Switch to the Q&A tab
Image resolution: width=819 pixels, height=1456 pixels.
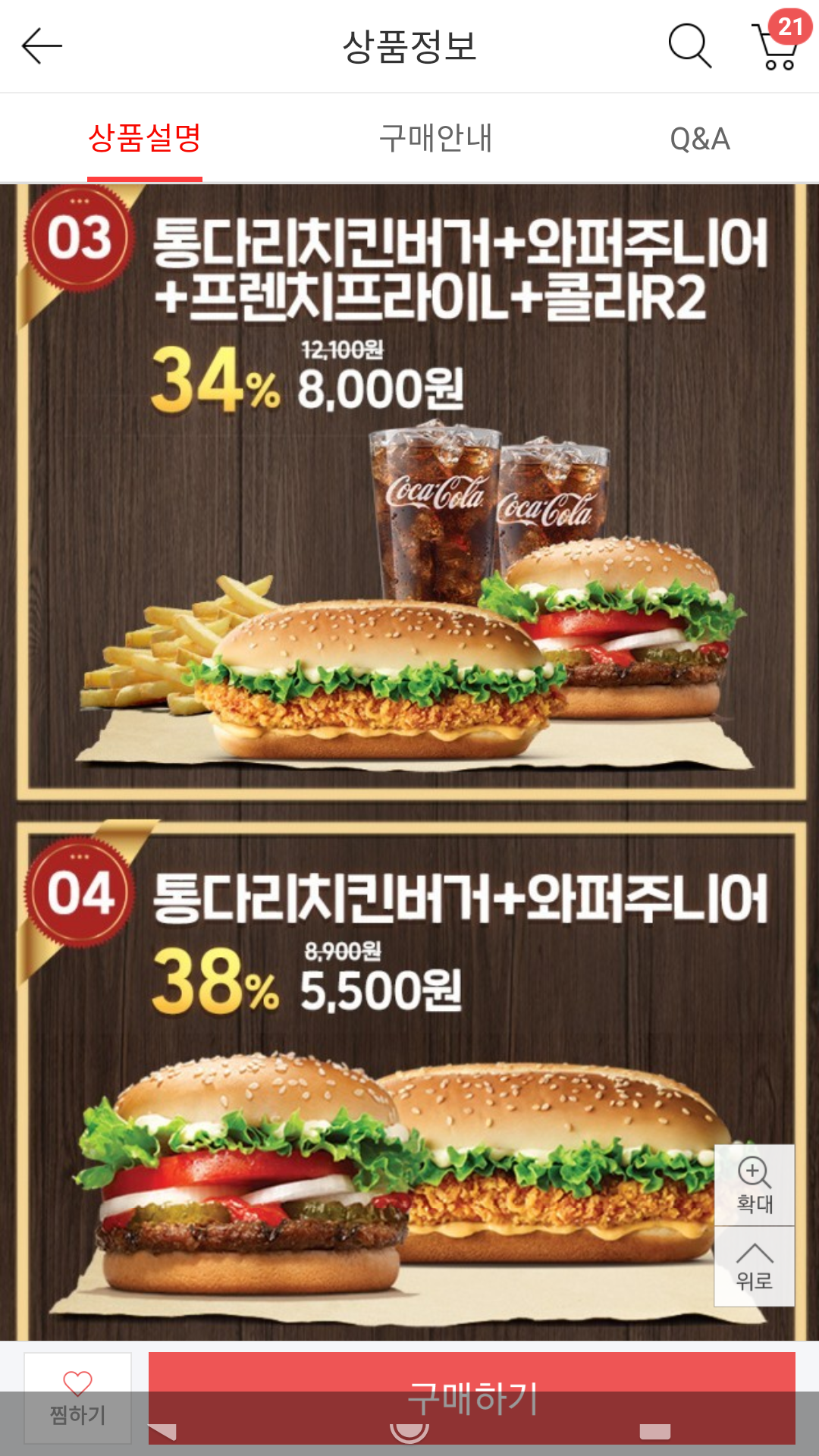pos(699,139)
